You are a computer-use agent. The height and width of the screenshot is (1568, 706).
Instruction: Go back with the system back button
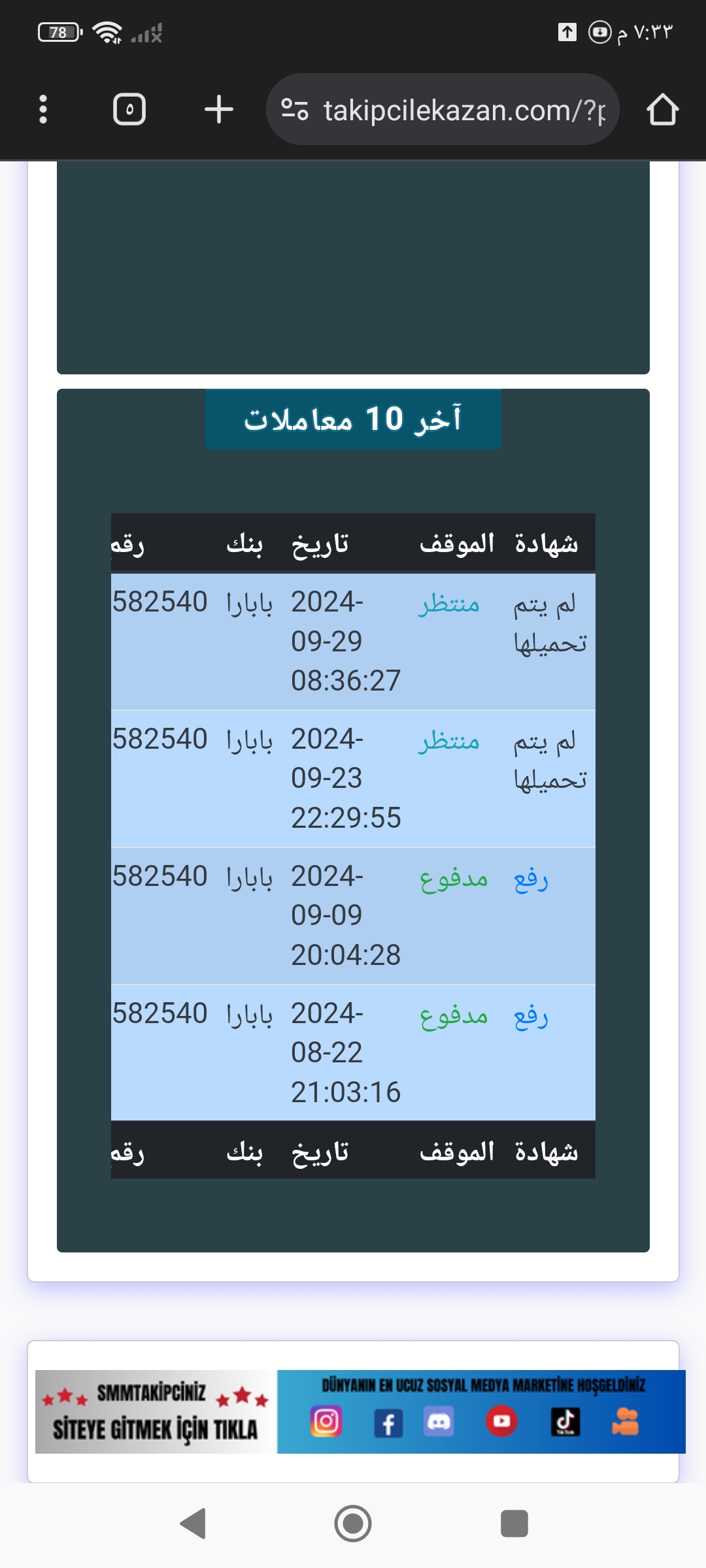coord(193,1524)
